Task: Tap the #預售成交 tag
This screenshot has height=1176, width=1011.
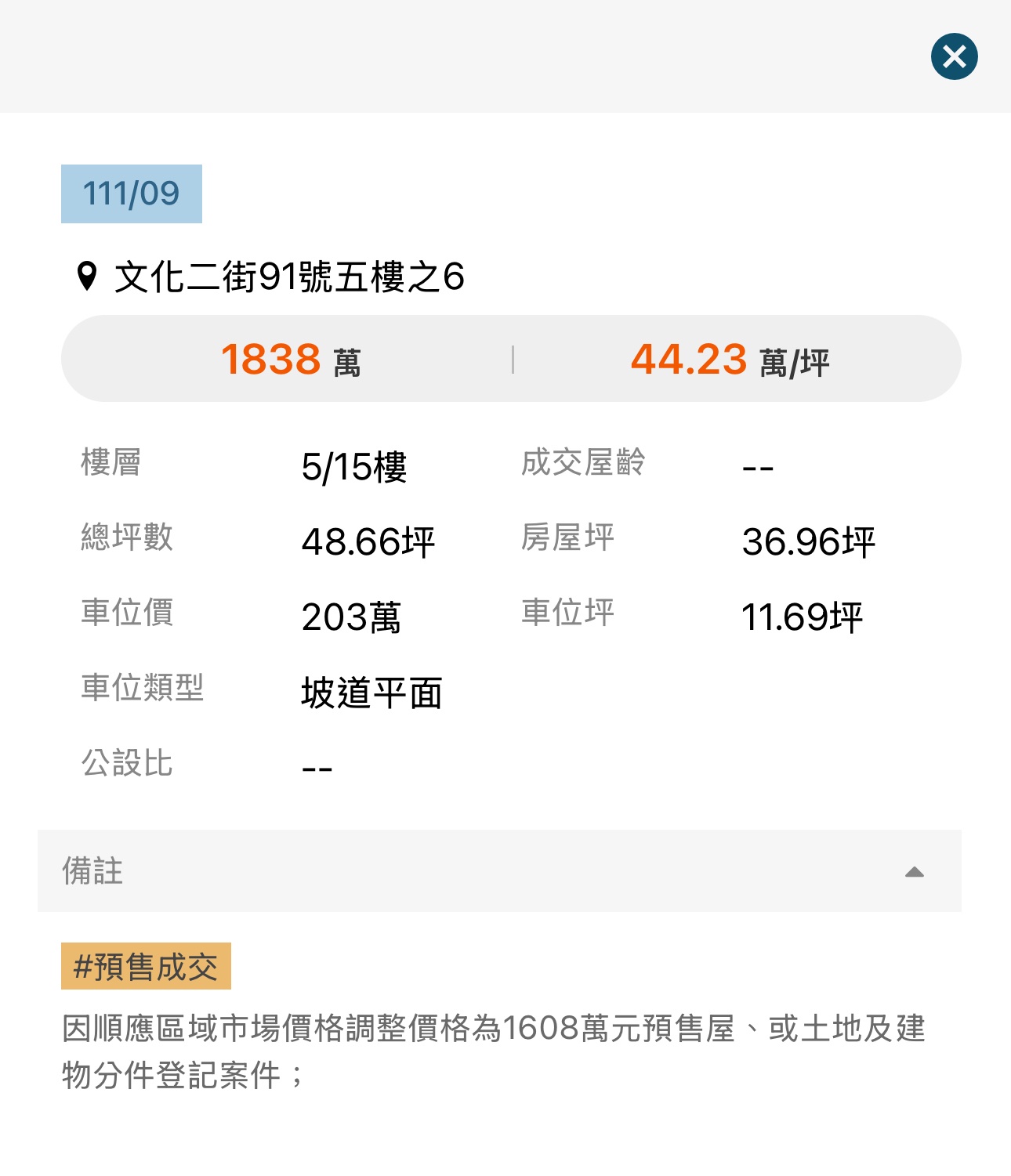Action: click(146, 966)
